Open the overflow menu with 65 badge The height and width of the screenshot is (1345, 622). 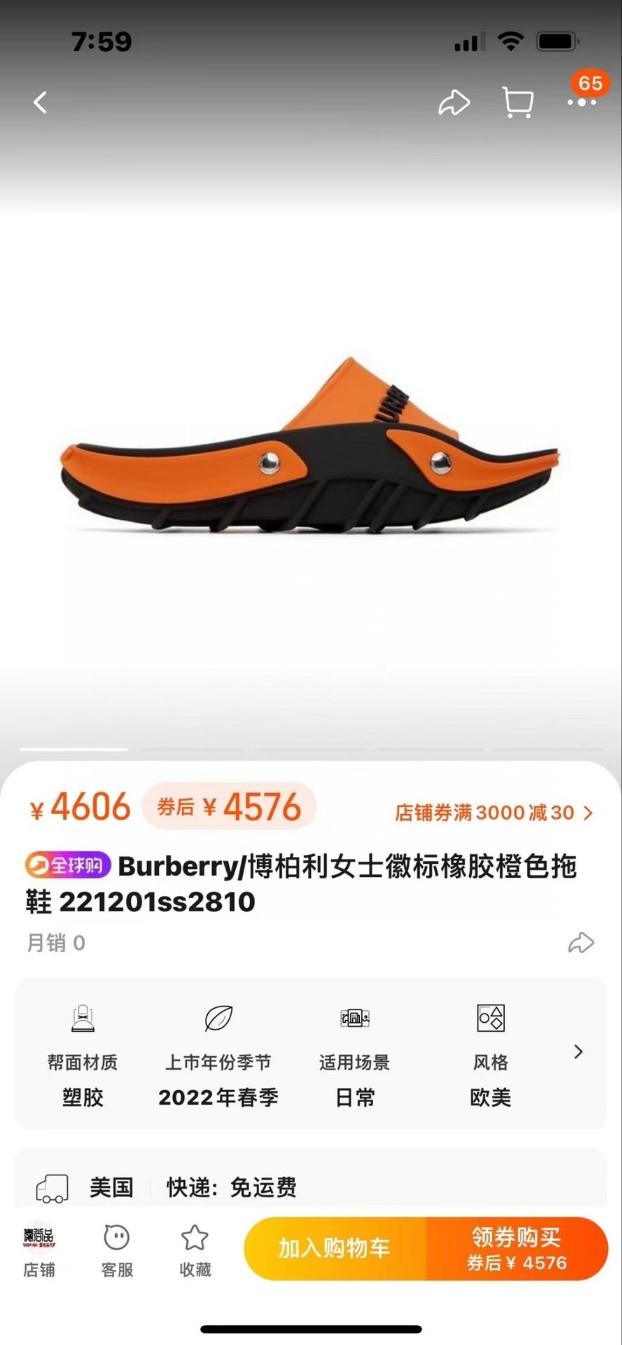(581, 101)
